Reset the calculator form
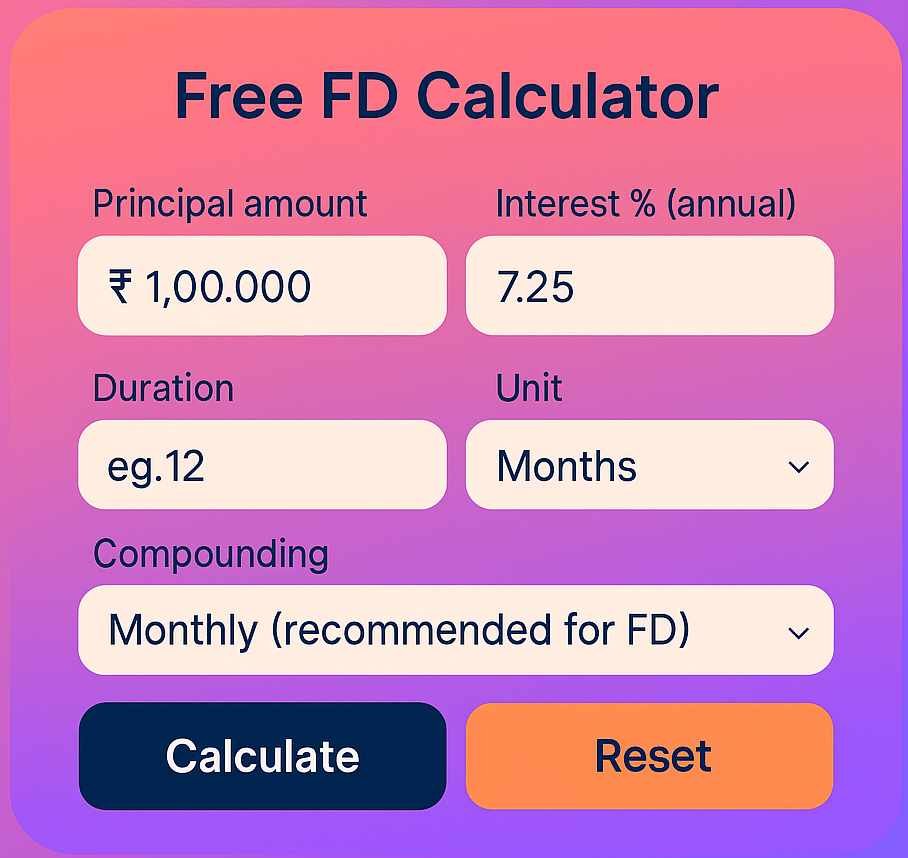Screen dimensions: 908x858 point(650,756)
